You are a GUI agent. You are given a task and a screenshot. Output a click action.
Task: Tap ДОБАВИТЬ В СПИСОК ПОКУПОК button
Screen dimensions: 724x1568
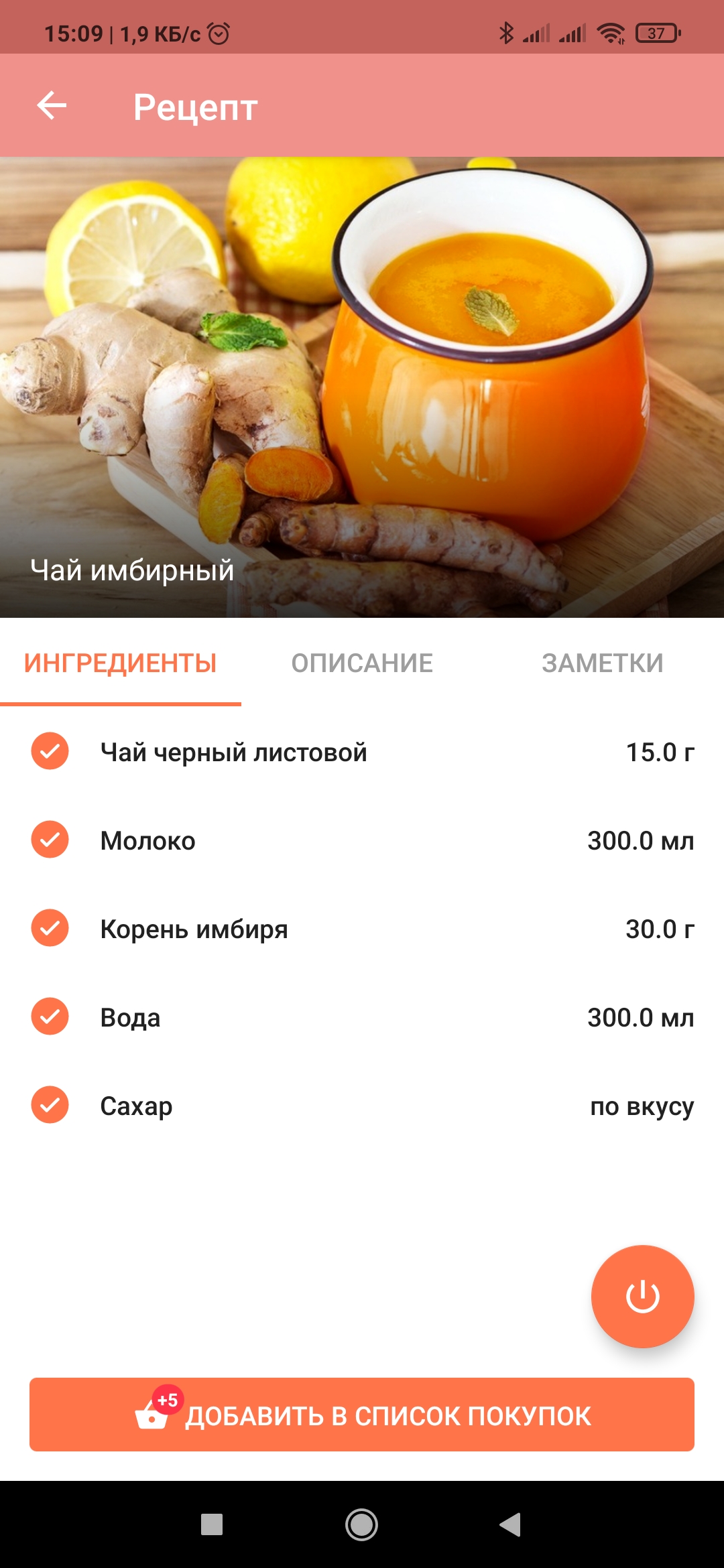click(362, 1415)
